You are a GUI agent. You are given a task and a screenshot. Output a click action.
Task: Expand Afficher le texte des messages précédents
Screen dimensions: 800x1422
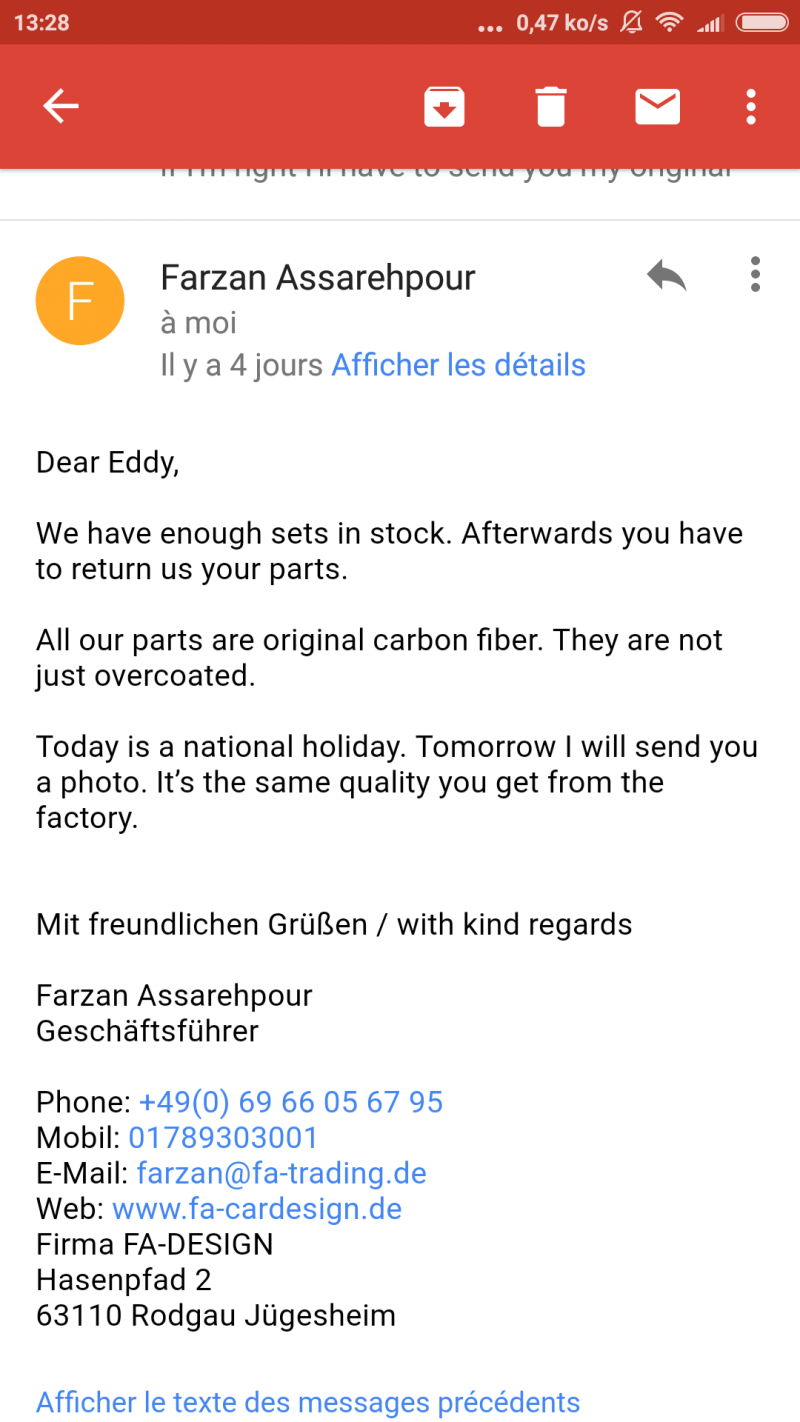click(308, 1402)
